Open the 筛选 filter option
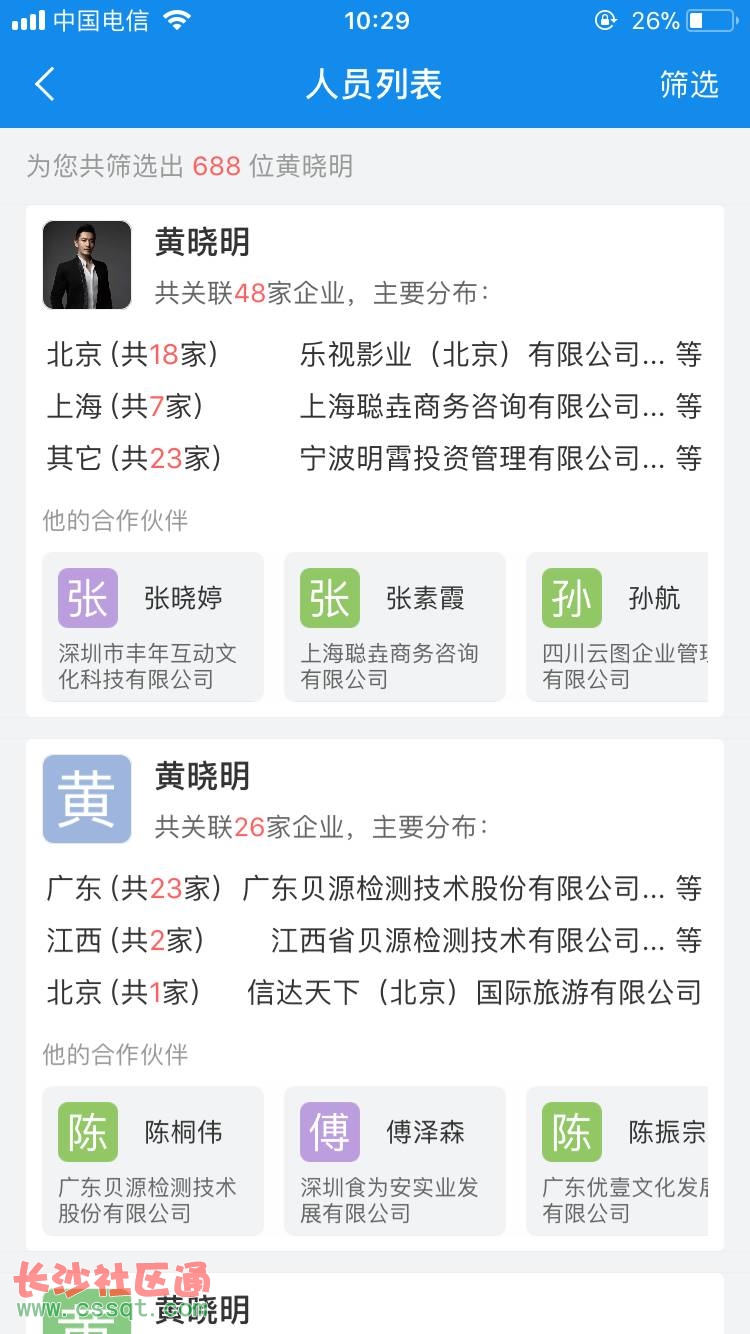750x1334 pixels. pos(689,85)
